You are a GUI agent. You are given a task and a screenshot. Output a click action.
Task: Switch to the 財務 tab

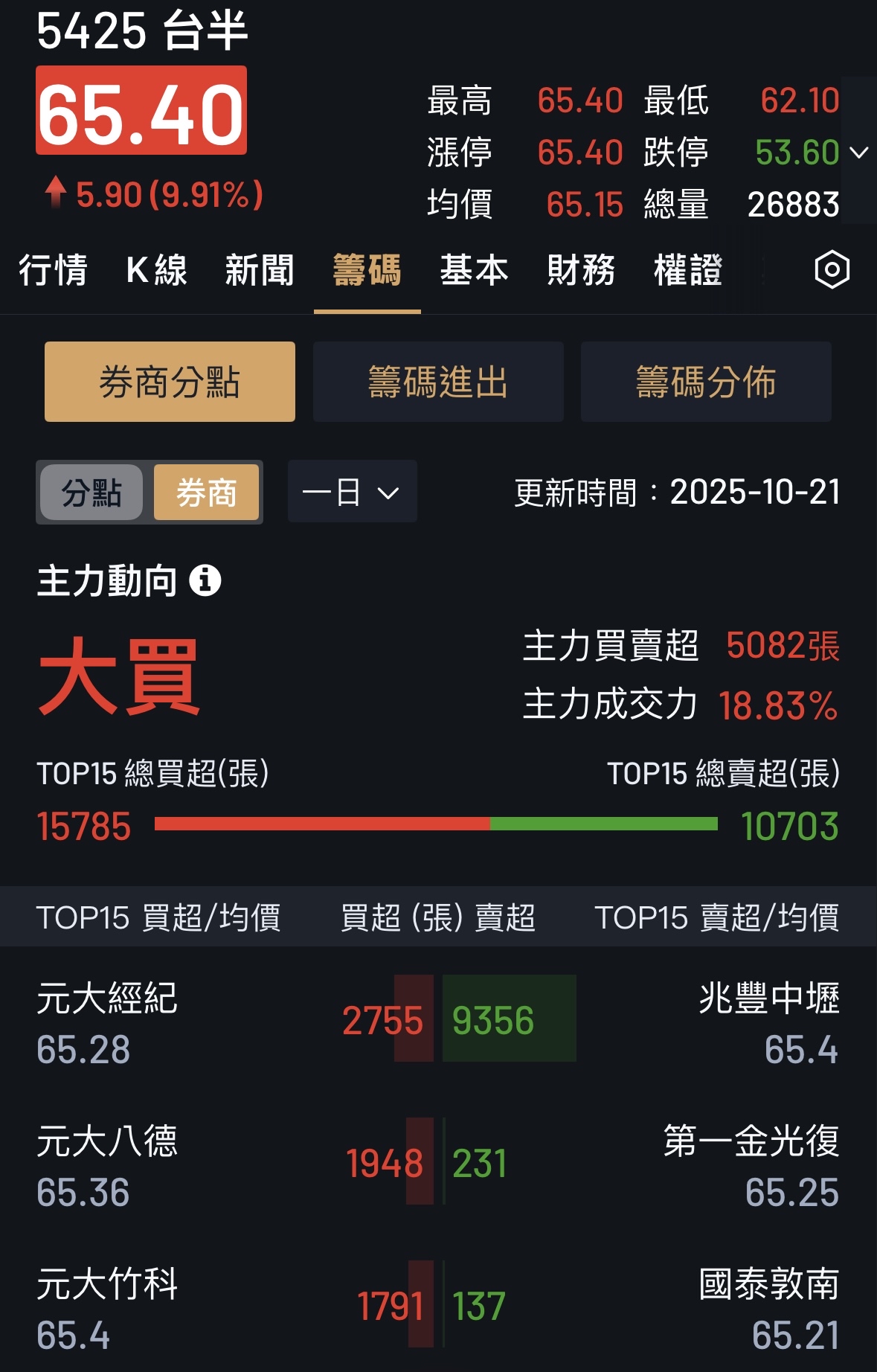[581, 269]
